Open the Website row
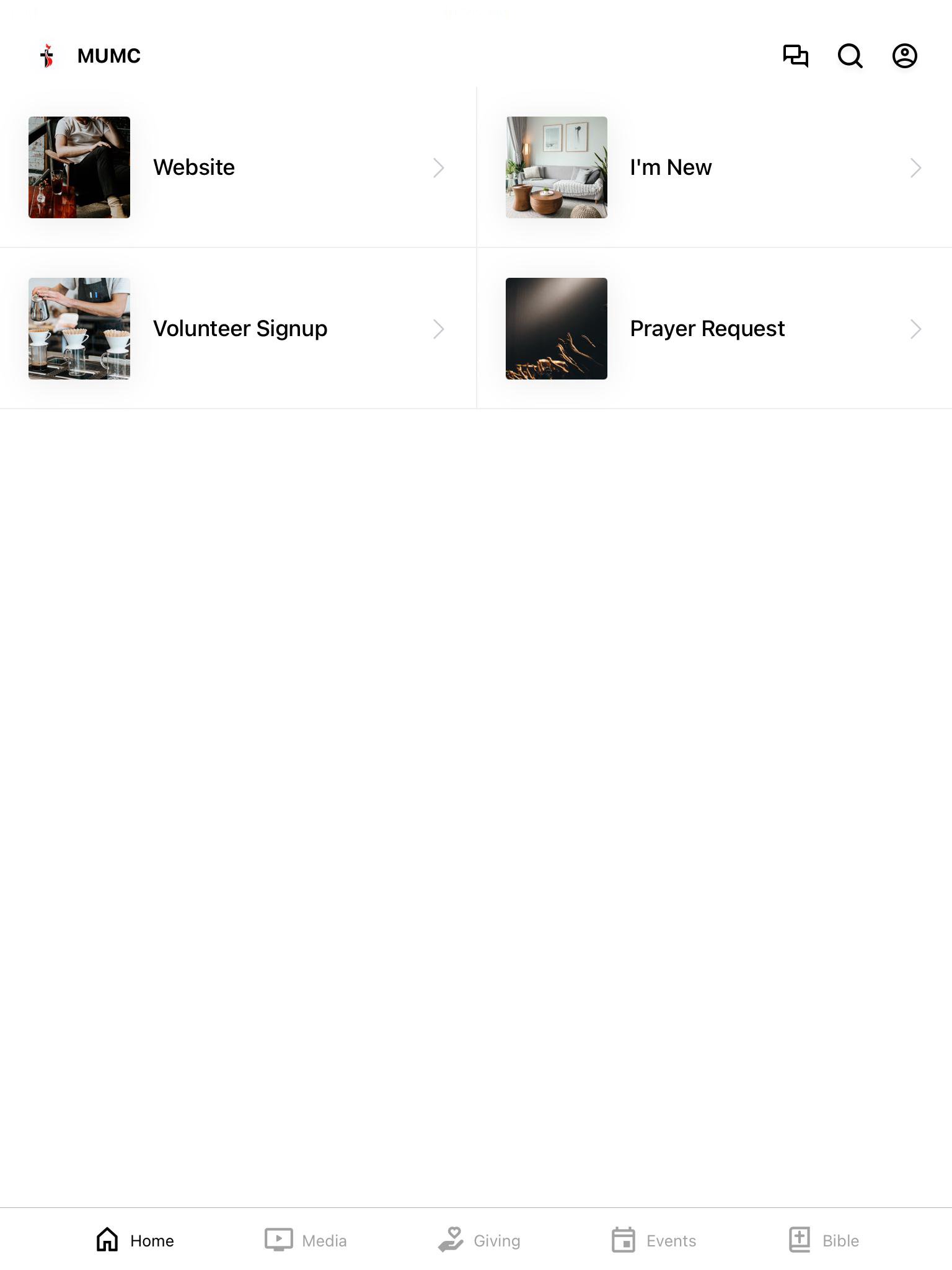The height and width of the screenshot is (1270, 952). tap(237, 167)
